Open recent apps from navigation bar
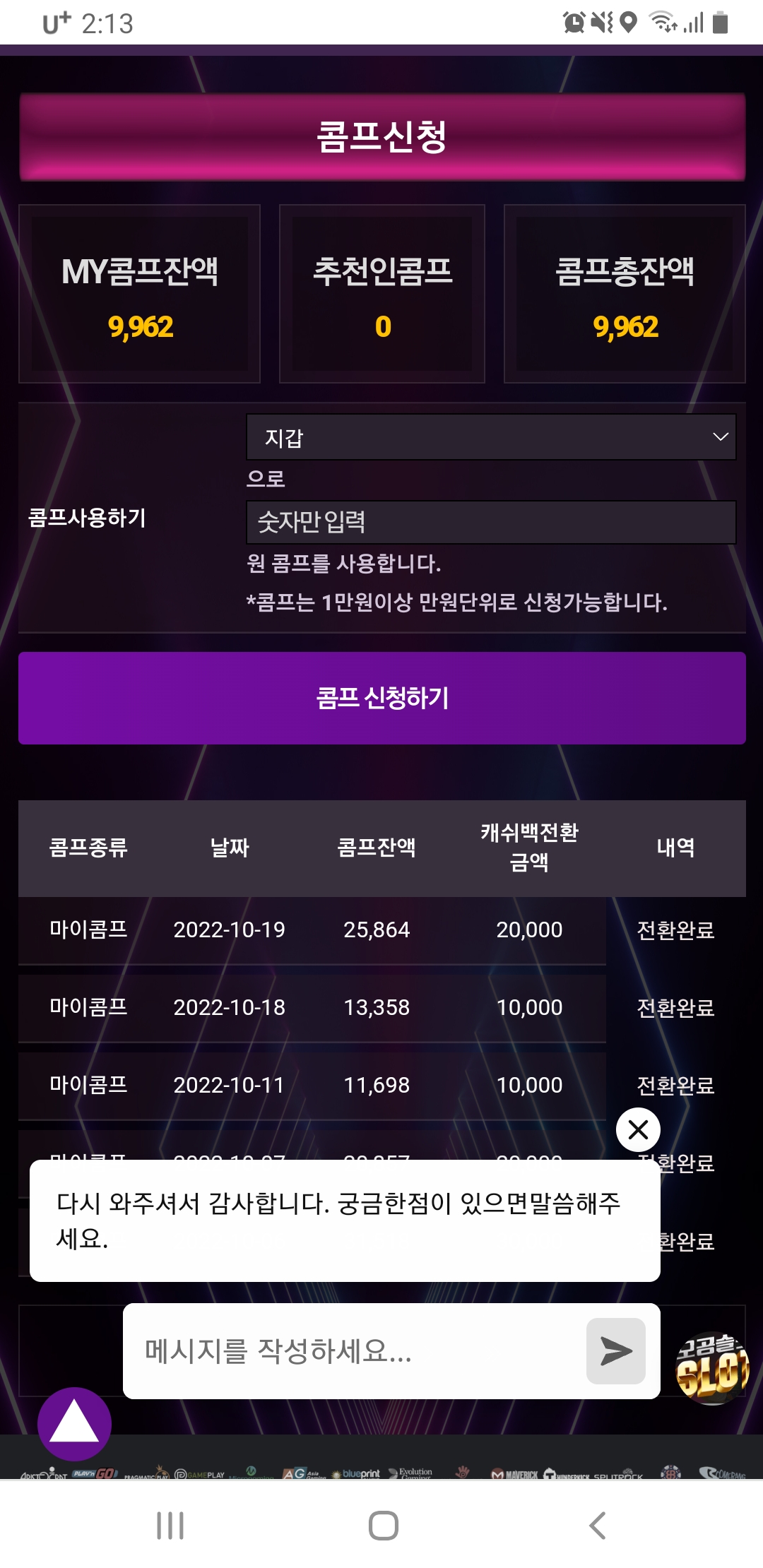The width and height of the screenshot is (763, 1568). click(x=170, y=1526)
